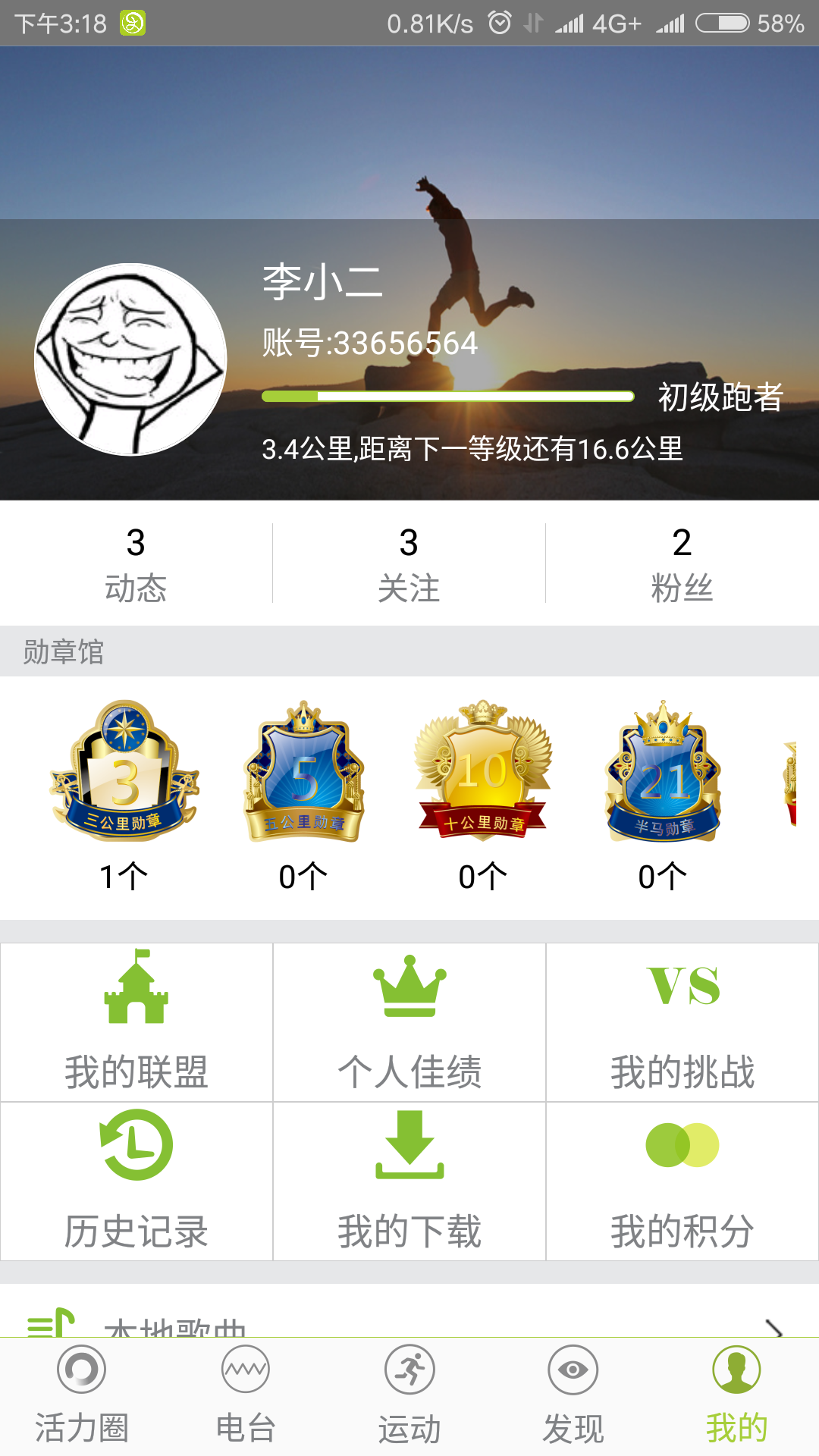The width and height of the screenshot is (819, 1456).
Task: Open the 动态 posts count
Action: click(136, 563)
